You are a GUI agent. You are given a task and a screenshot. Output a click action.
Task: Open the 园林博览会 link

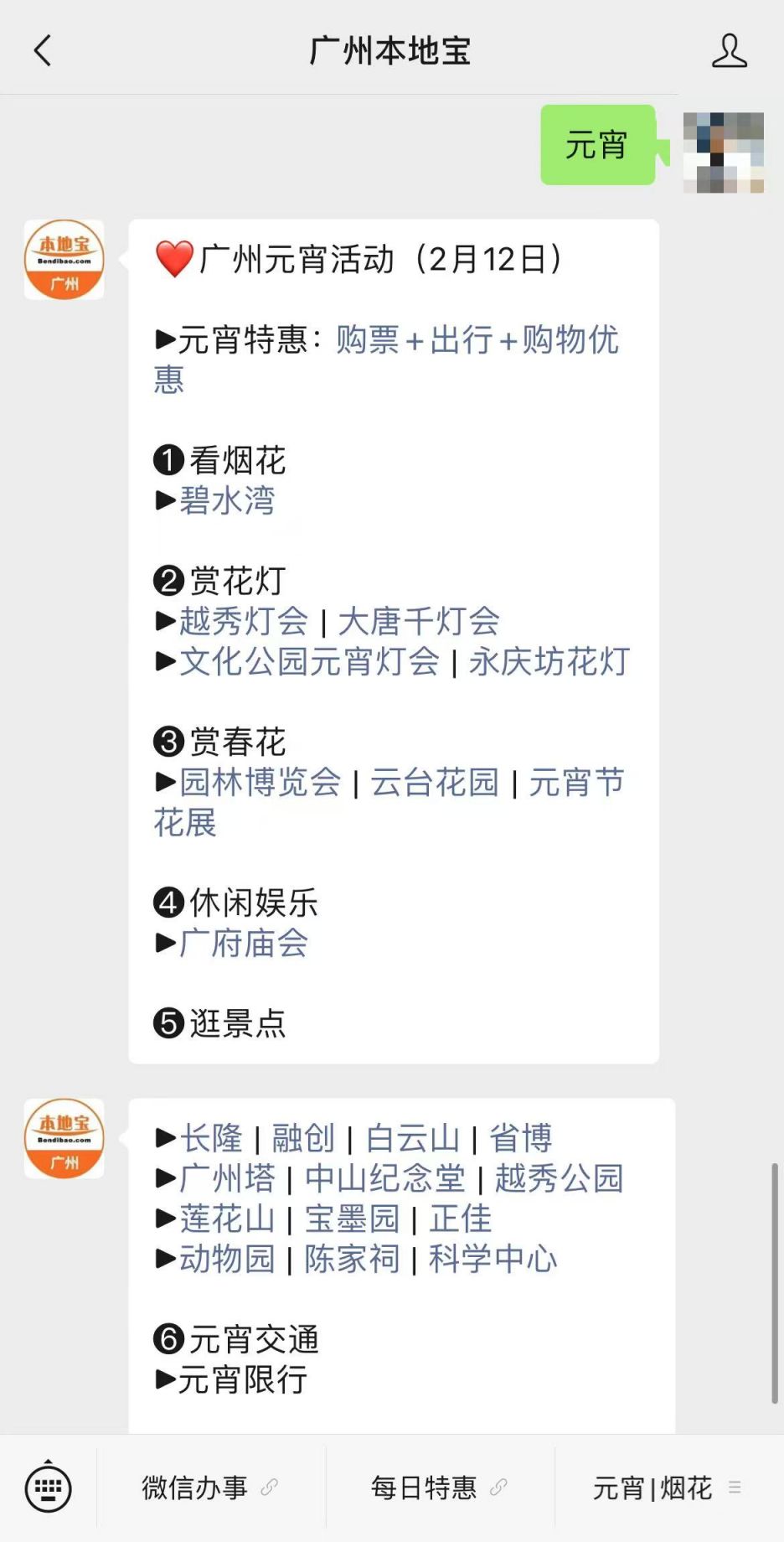260,782
